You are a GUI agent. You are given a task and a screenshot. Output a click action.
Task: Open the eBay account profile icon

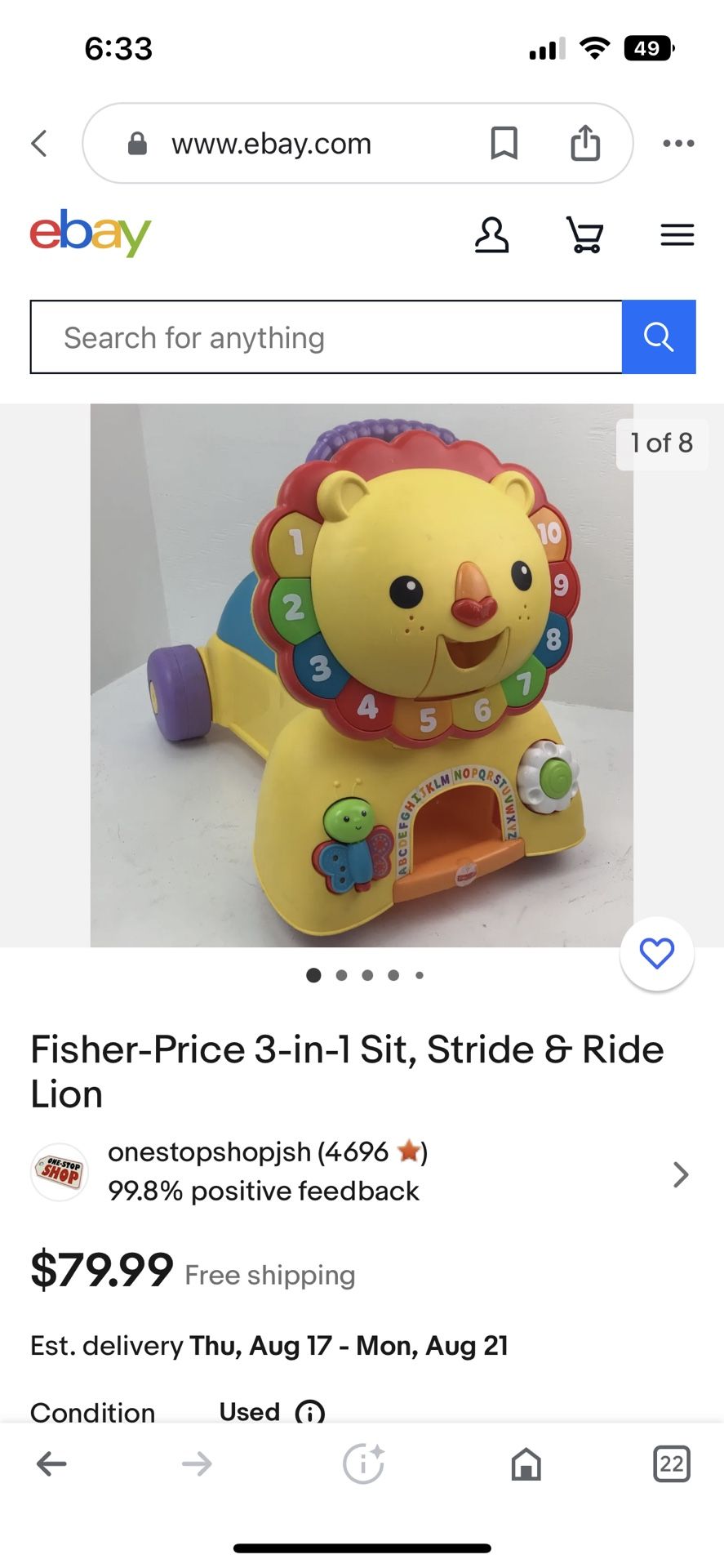point(491,235)
